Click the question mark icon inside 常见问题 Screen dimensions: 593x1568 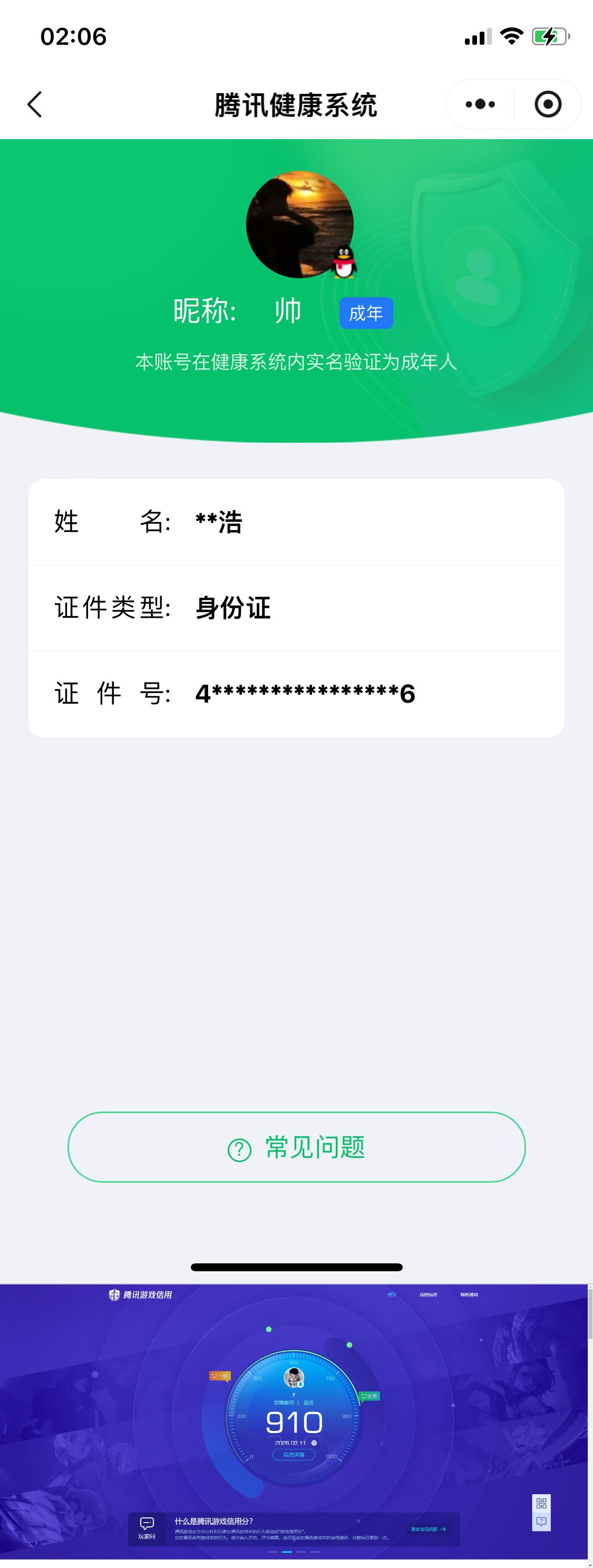pos(238,1147)
